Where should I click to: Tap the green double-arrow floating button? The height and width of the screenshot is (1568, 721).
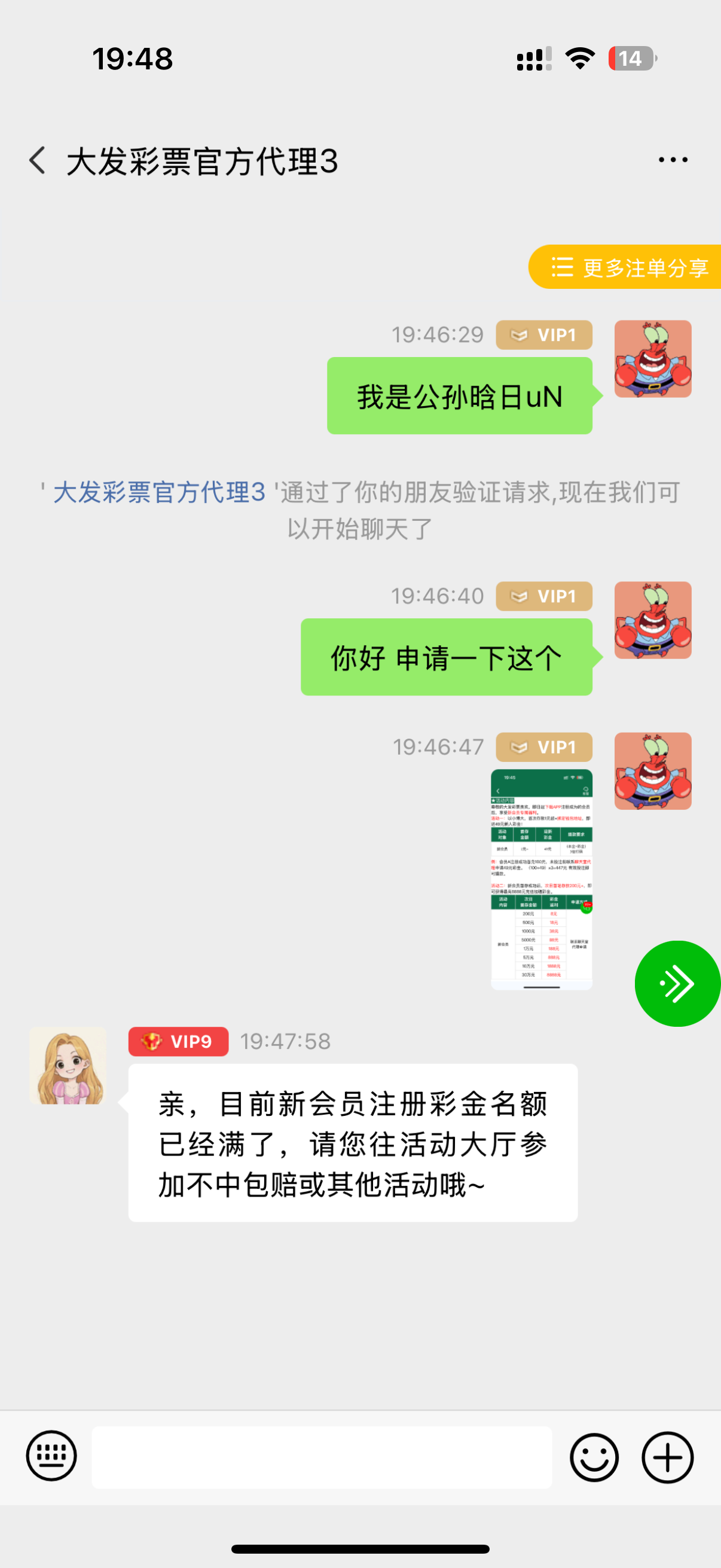(677, 983)
